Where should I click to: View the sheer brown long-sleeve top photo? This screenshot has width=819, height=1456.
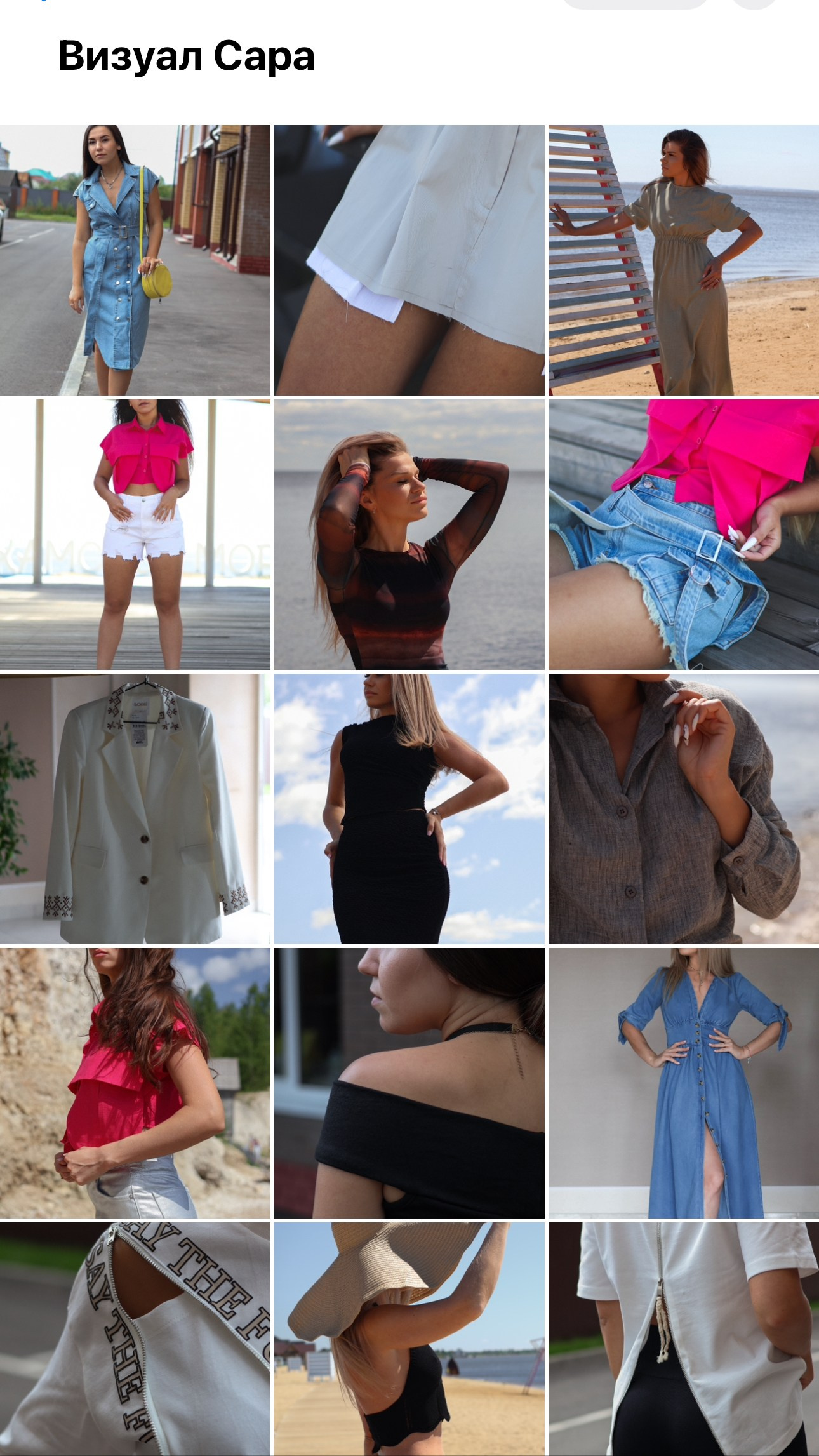409,535
